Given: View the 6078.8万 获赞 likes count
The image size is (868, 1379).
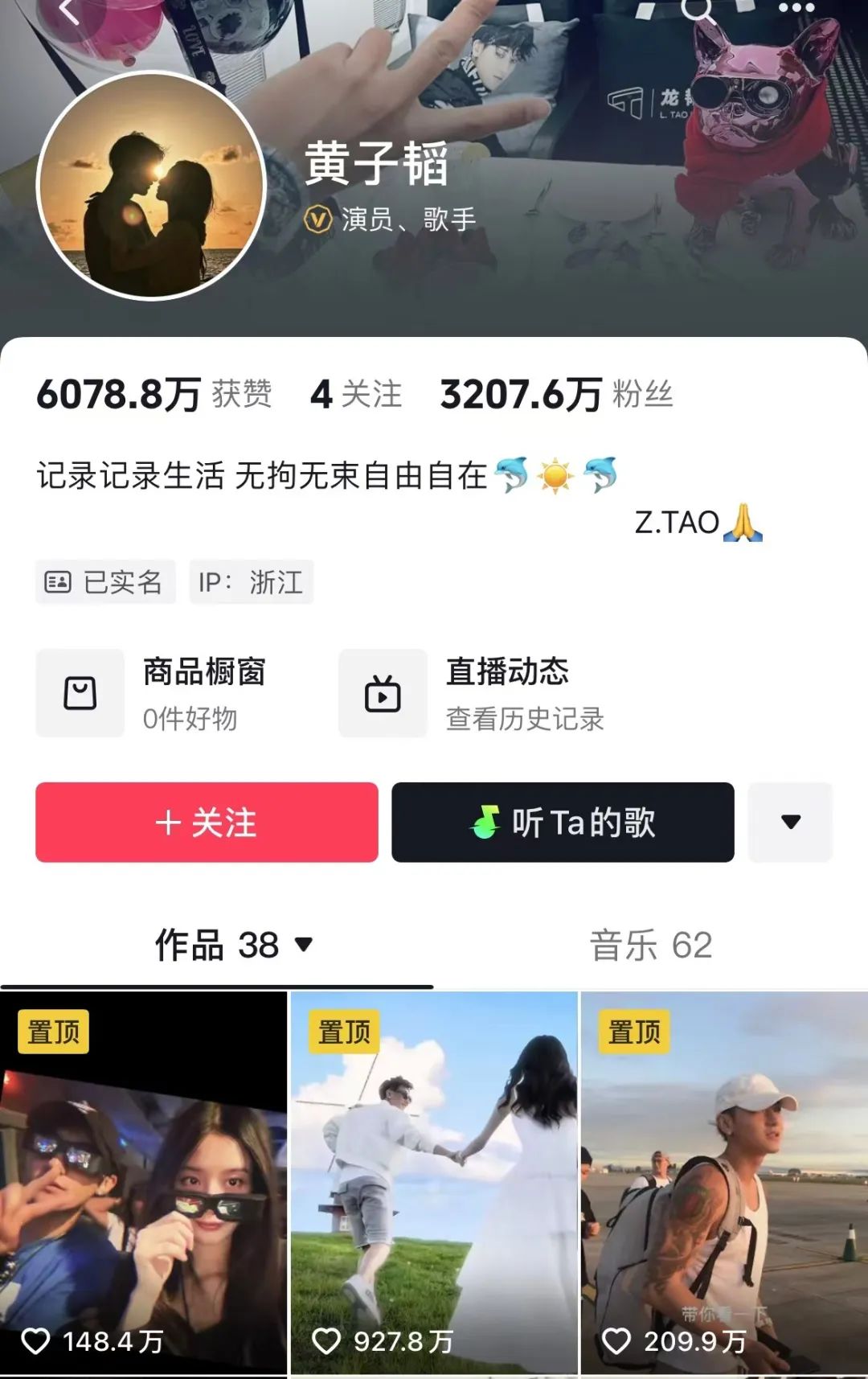Looking at the screenshot, I should pyautogui.click(x=154, y=395).
